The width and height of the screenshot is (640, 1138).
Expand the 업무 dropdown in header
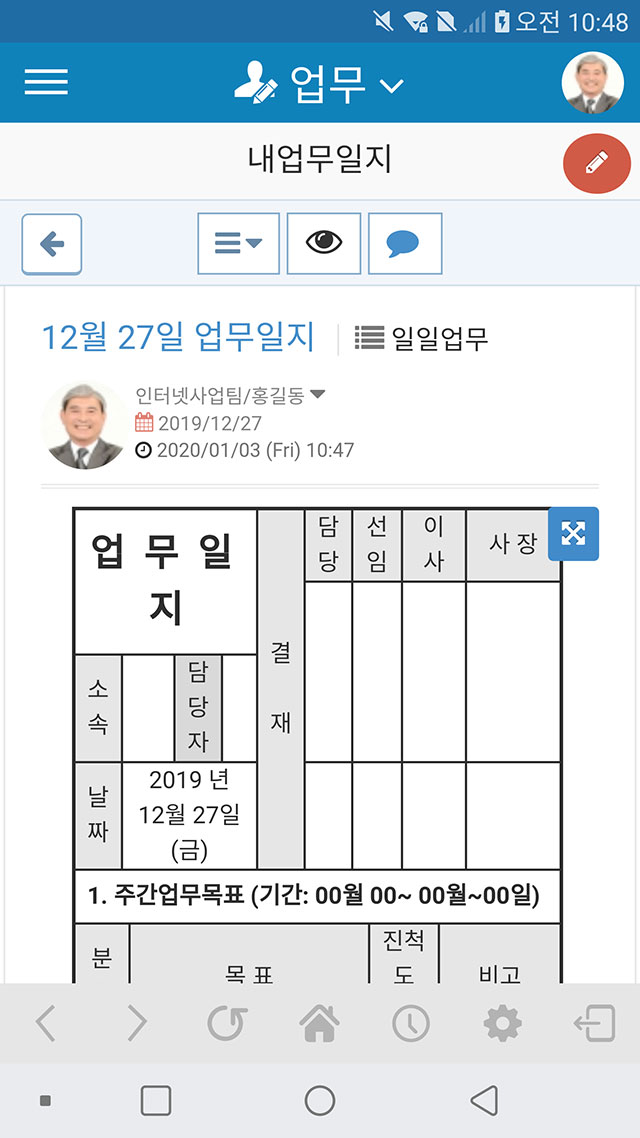point(319,84)
